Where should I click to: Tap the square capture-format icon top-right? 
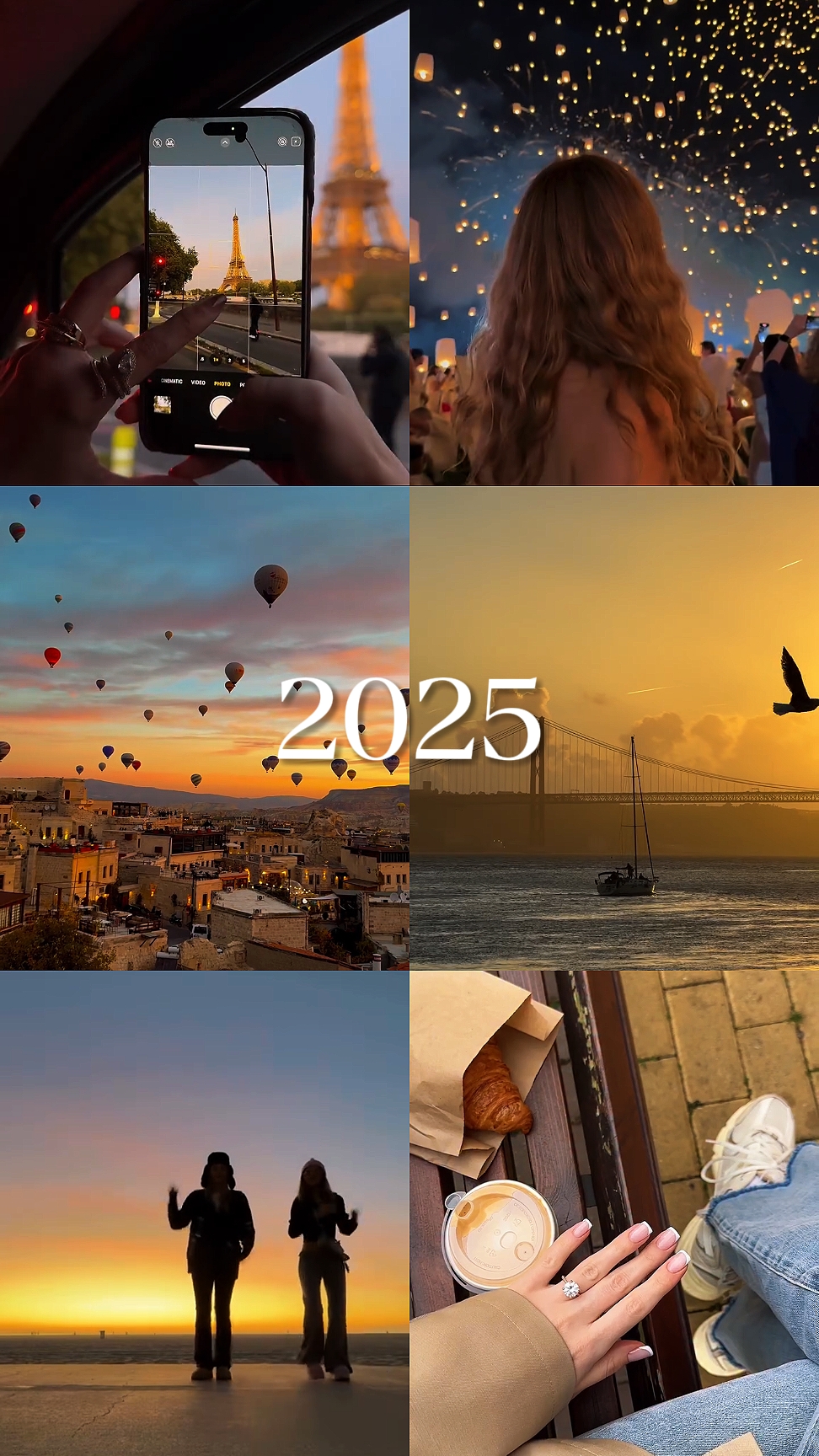click(297, 141)
